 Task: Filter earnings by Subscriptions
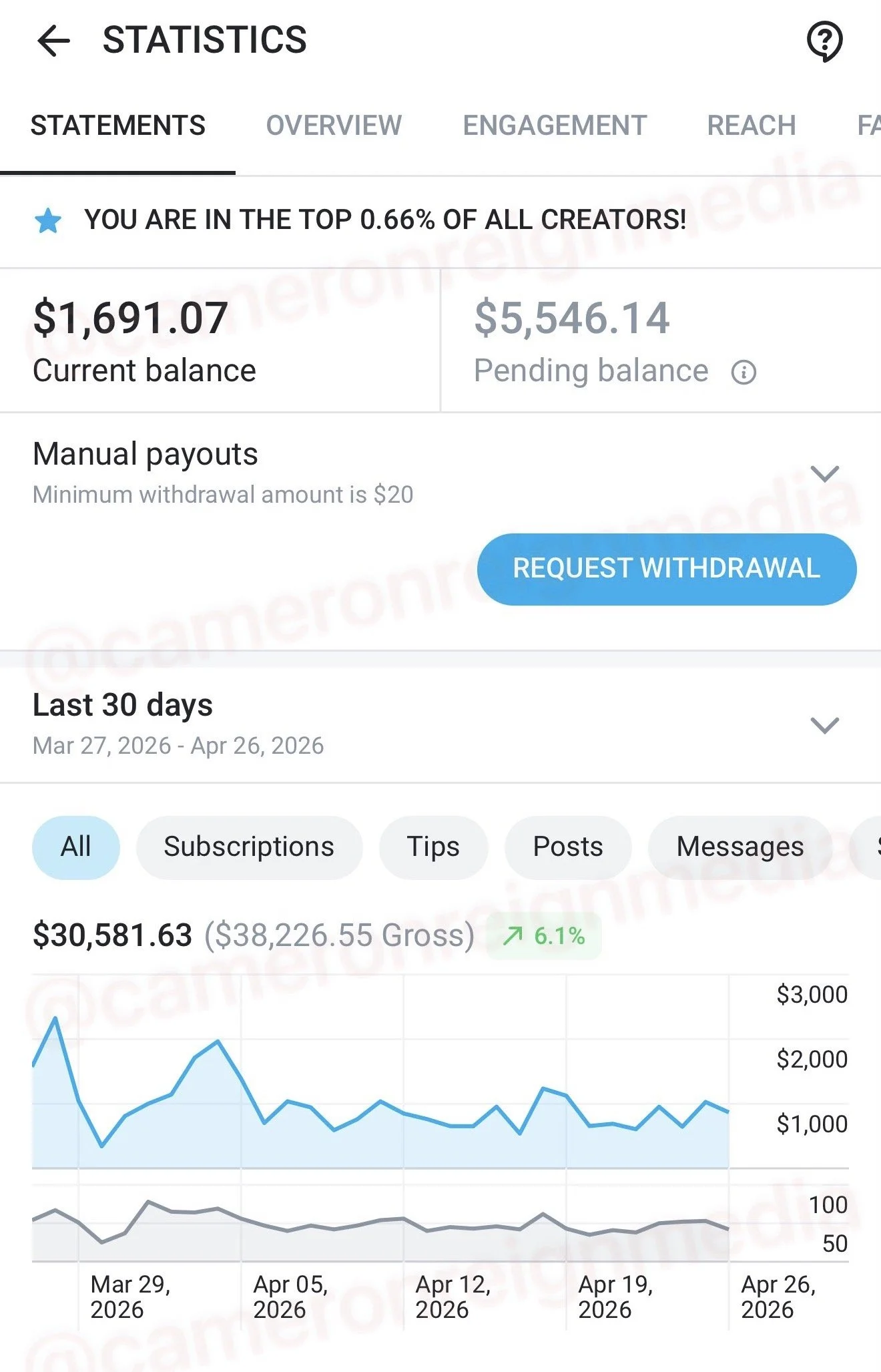pos(249,847)
